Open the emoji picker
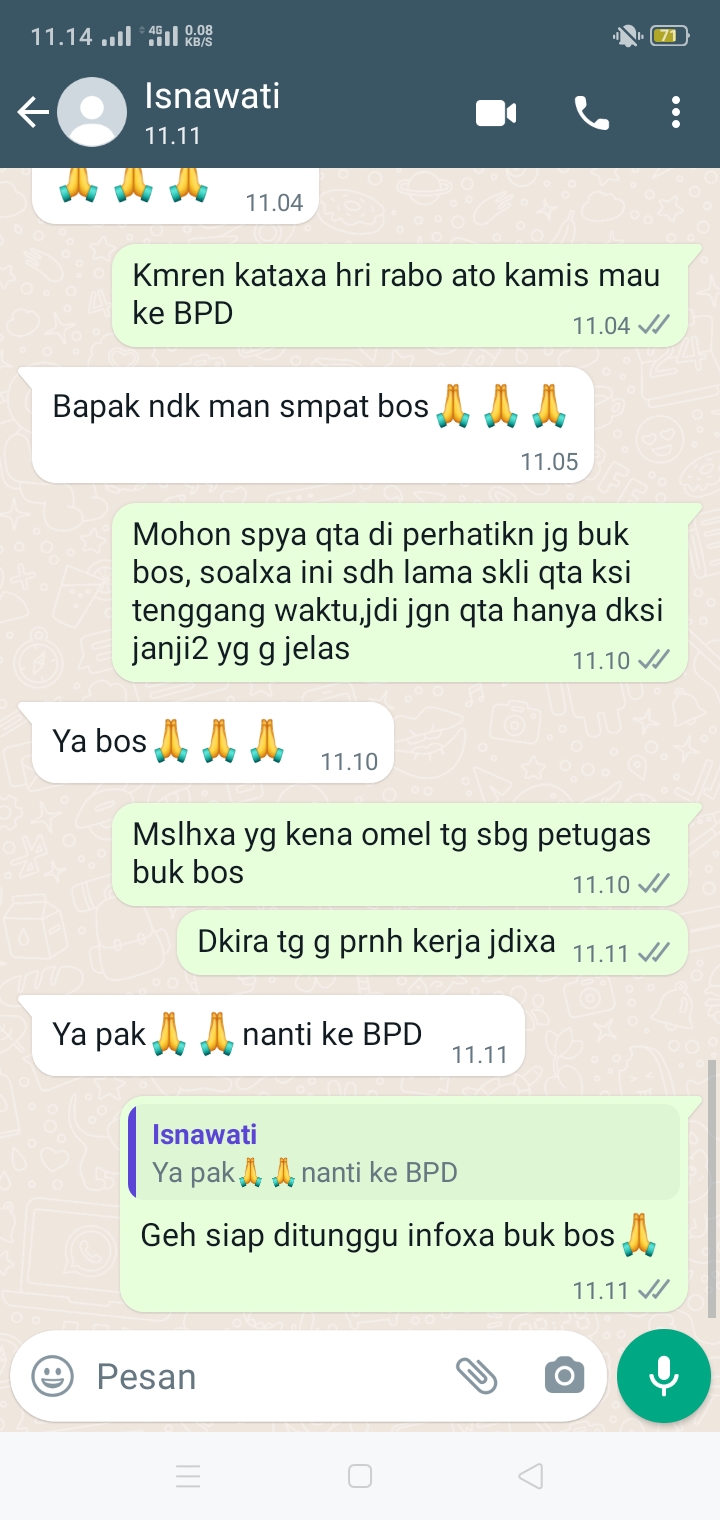 pos(53,1376)
